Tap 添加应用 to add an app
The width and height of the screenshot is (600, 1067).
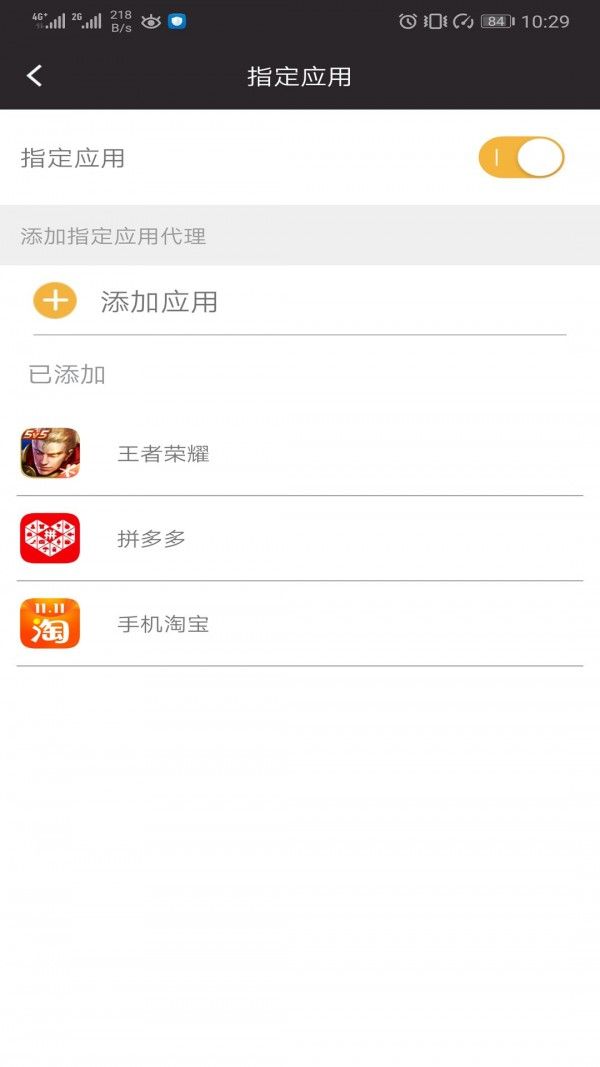158,301
